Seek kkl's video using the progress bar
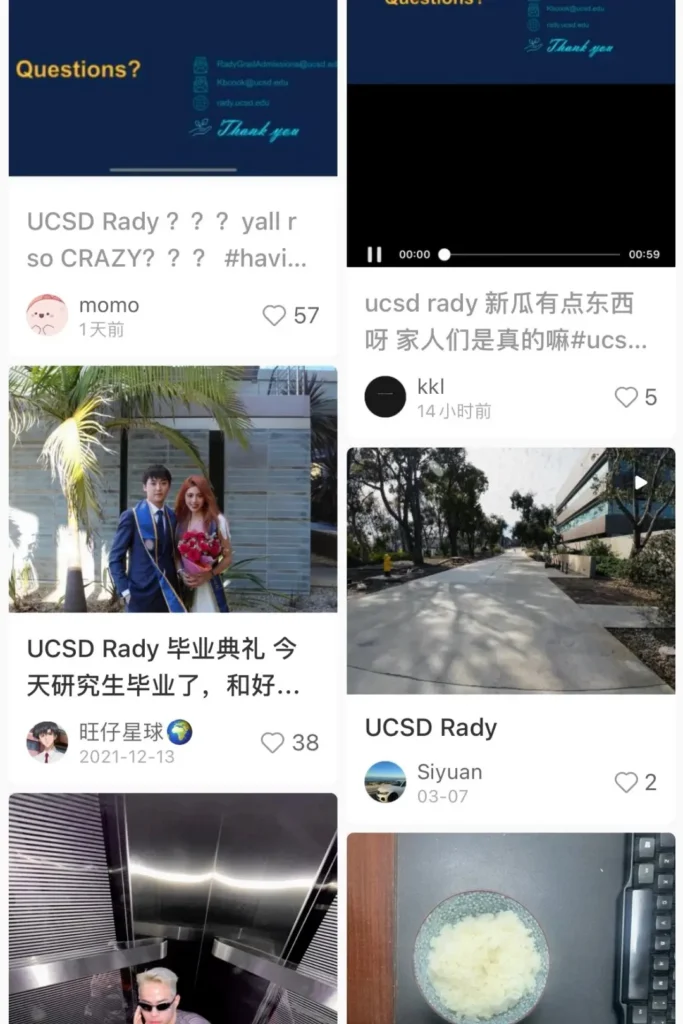 coord(532,254)
